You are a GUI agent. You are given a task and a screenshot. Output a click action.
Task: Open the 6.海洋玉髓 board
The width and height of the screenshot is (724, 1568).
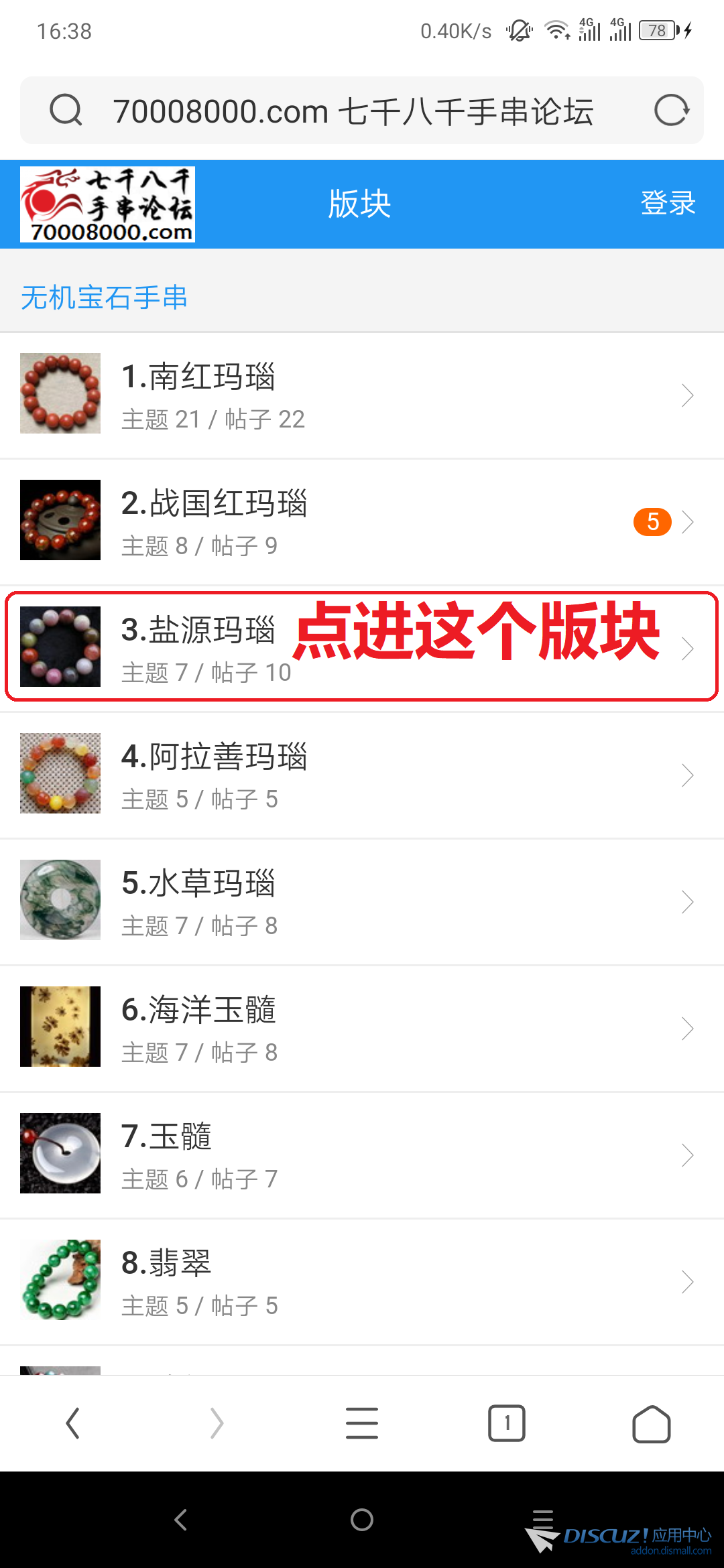(362, 1028)
